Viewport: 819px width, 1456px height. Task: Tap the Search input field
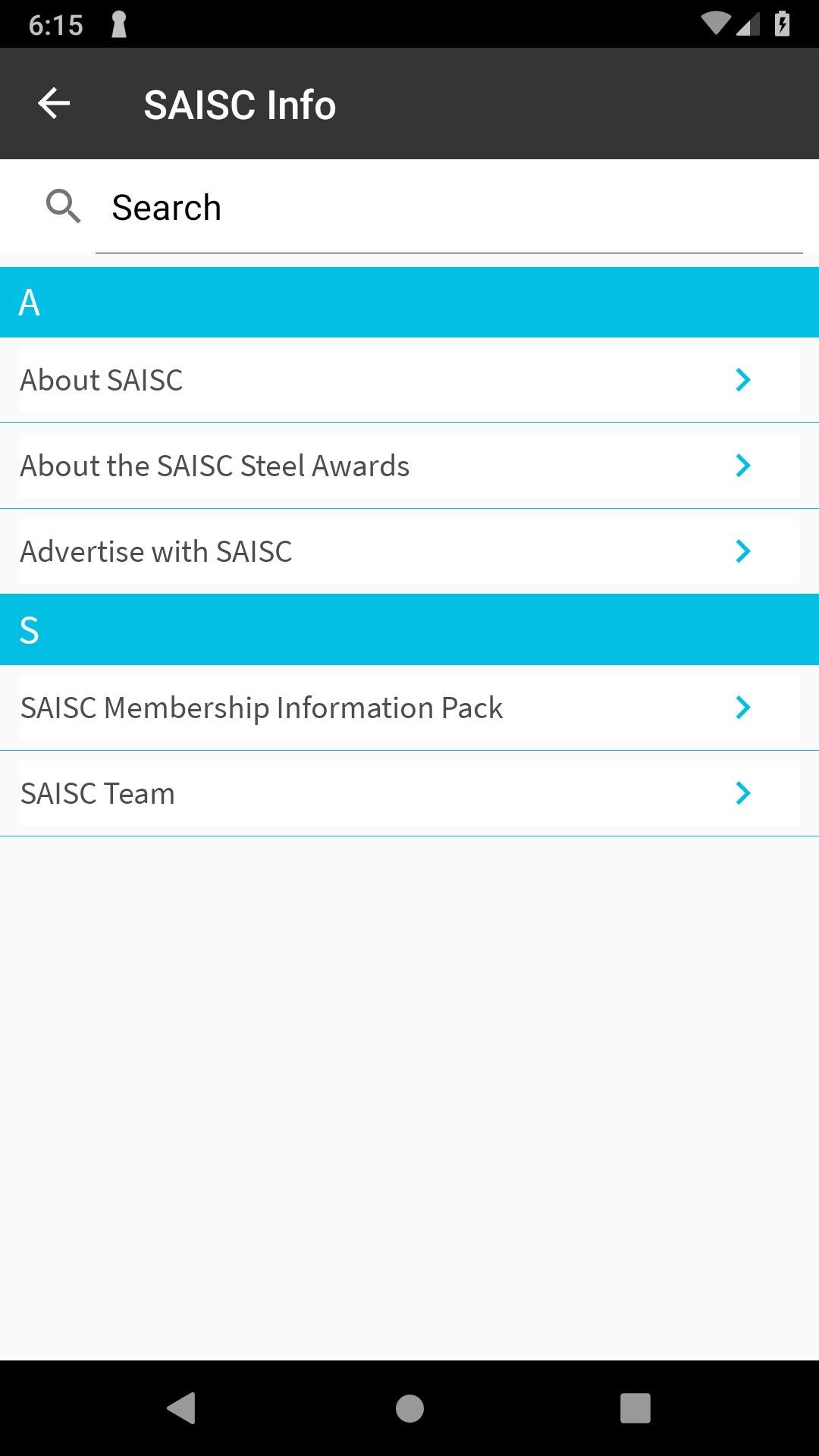coord(447,207)
